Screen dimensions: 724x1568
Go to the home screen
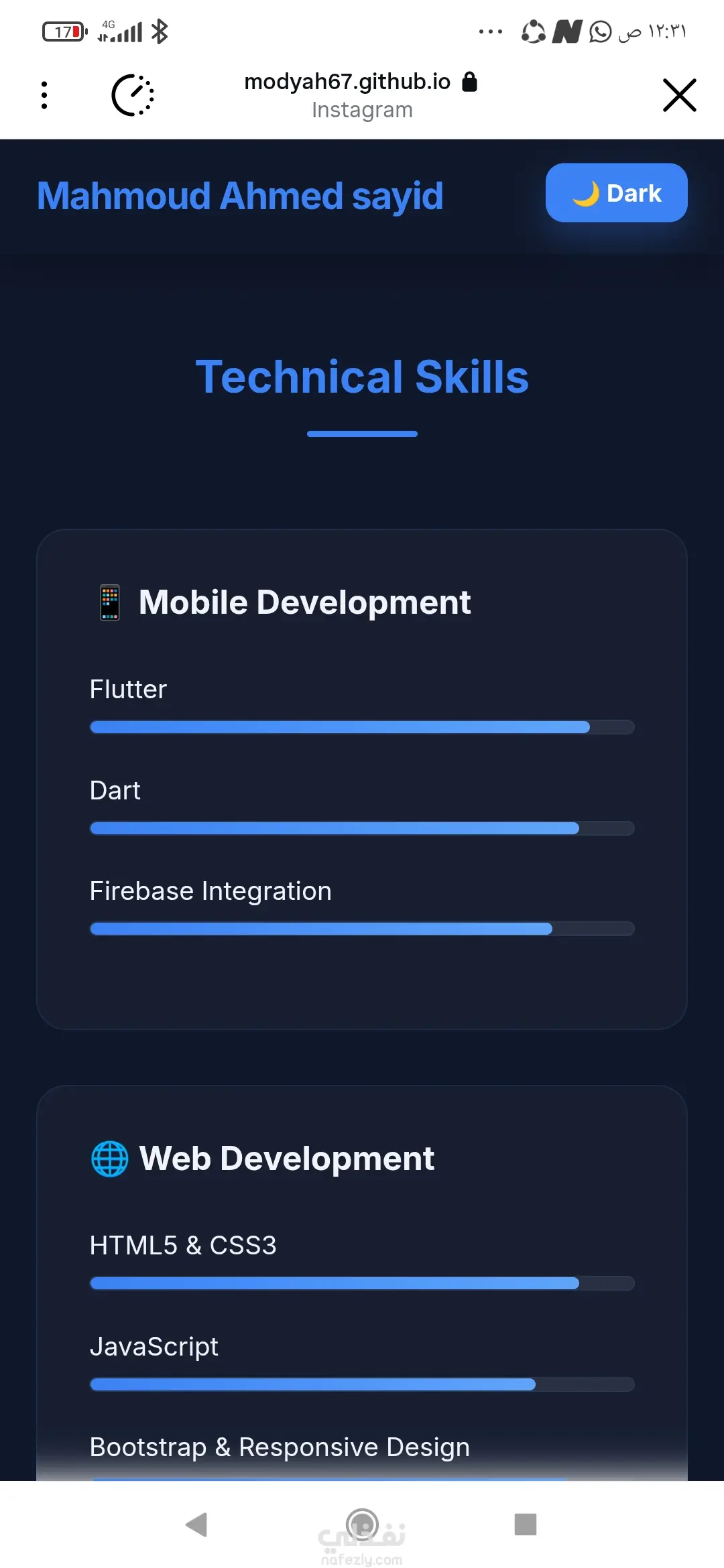click(x=362, y=1524)
